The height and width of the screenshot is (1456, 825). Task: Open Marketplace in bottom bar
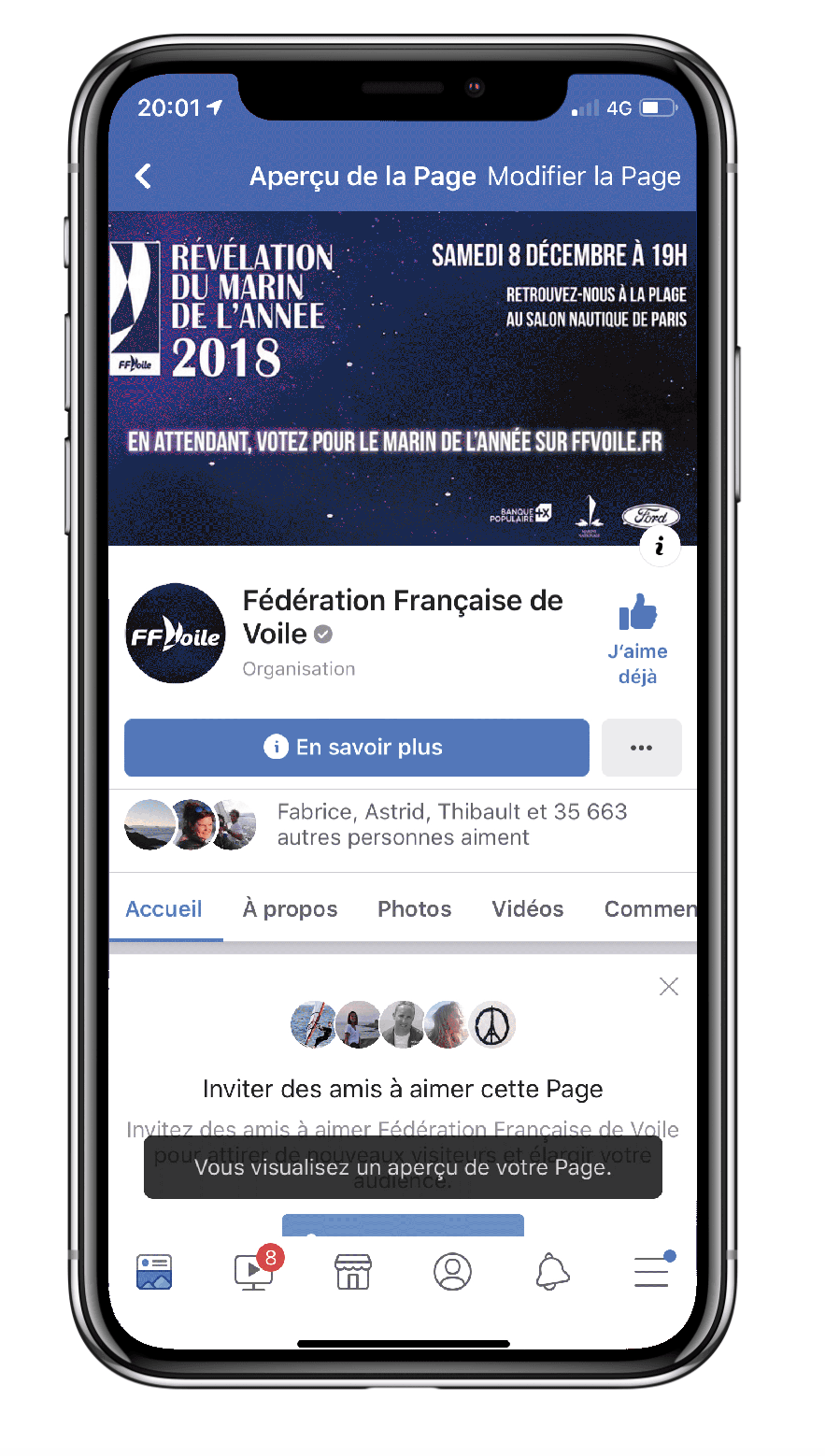tap(353, 1272)
